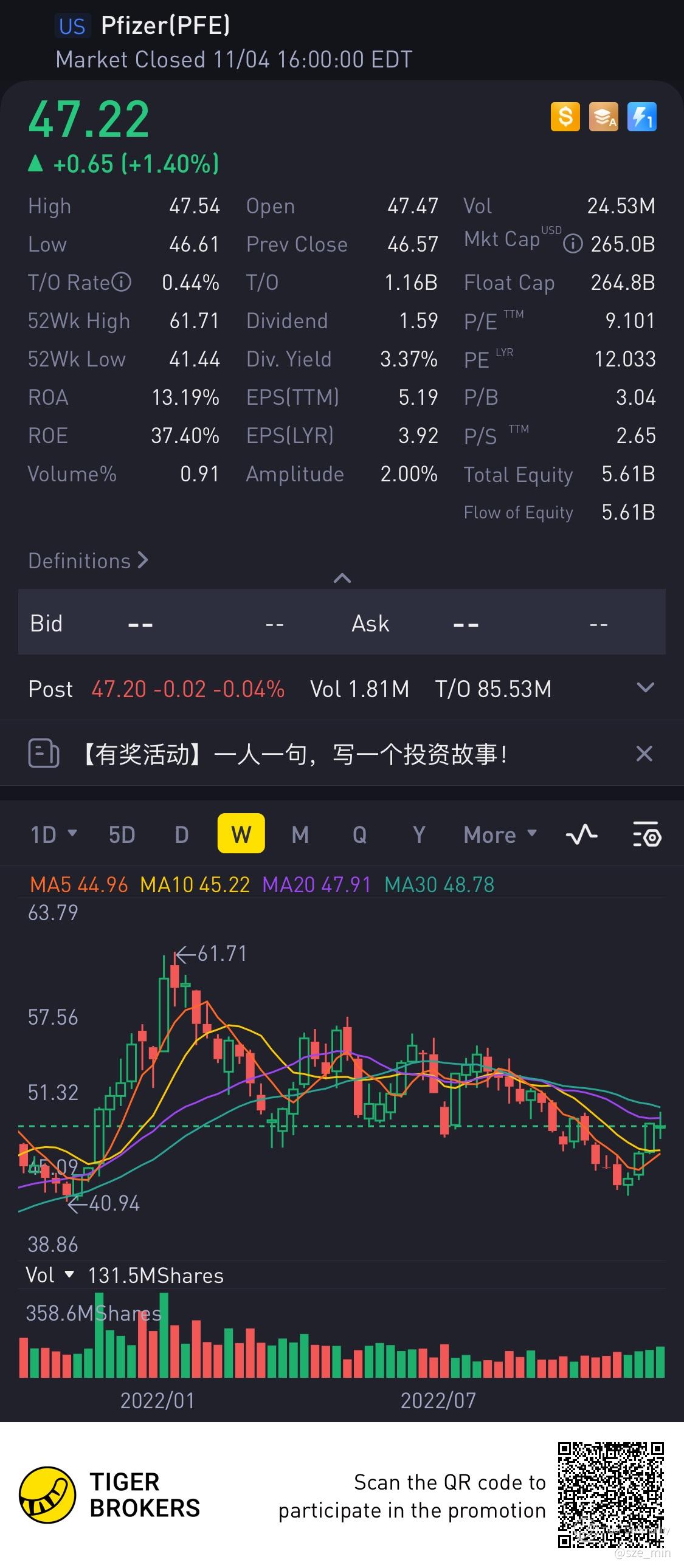Viewport: 684px width, 1568px height.
Task: Expand the Post market details
Action: [x=645, y=689]
